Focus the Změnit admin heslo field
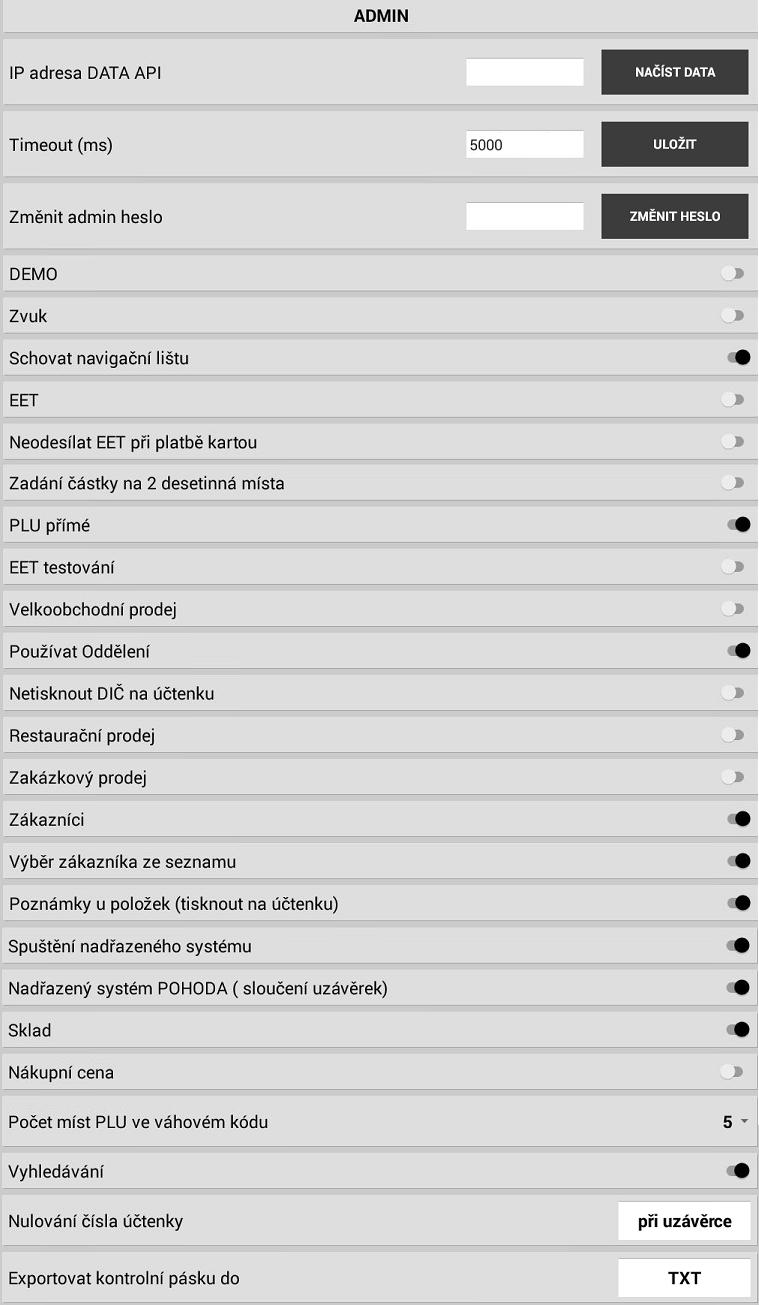 525,216
